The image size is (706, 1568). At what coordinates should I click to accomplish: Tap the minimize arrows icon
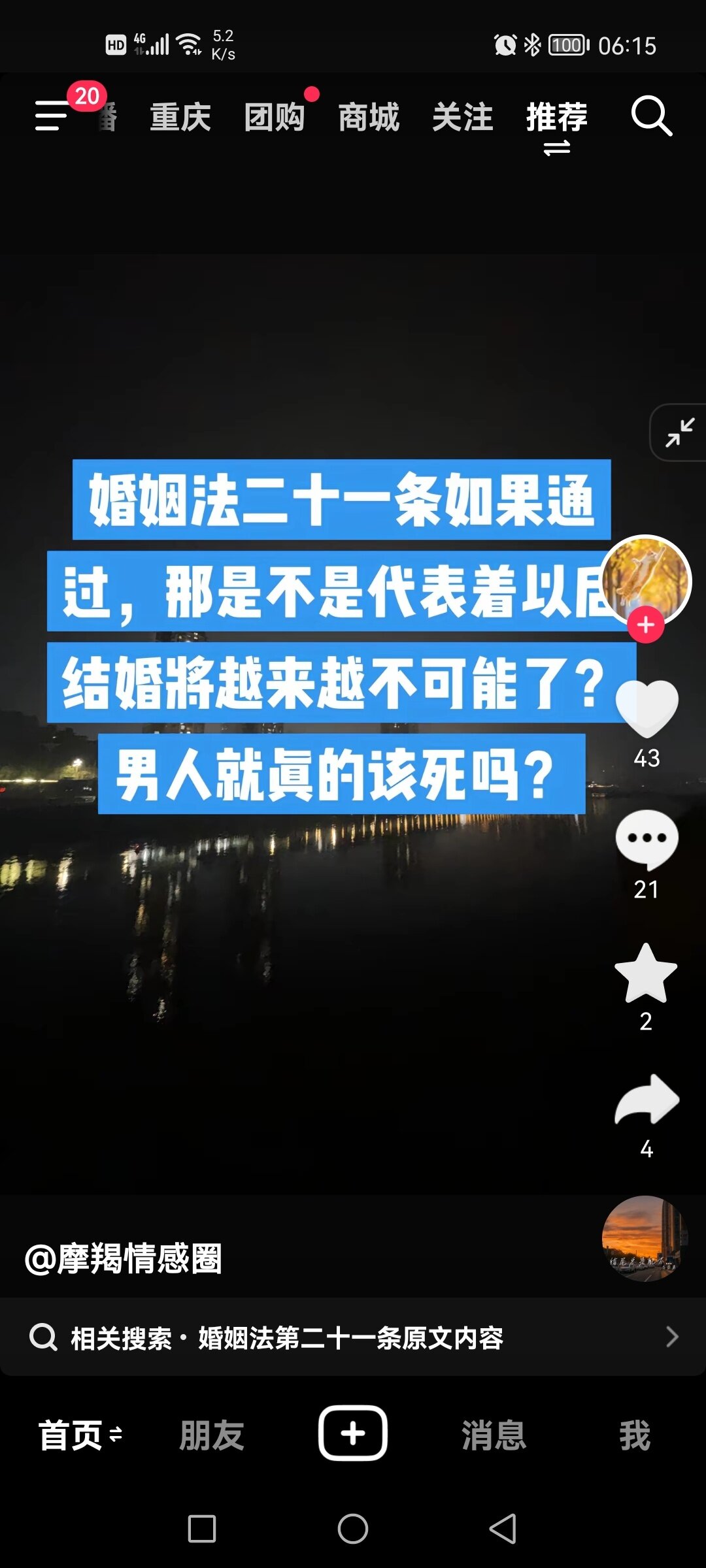[x=680, y=433]
